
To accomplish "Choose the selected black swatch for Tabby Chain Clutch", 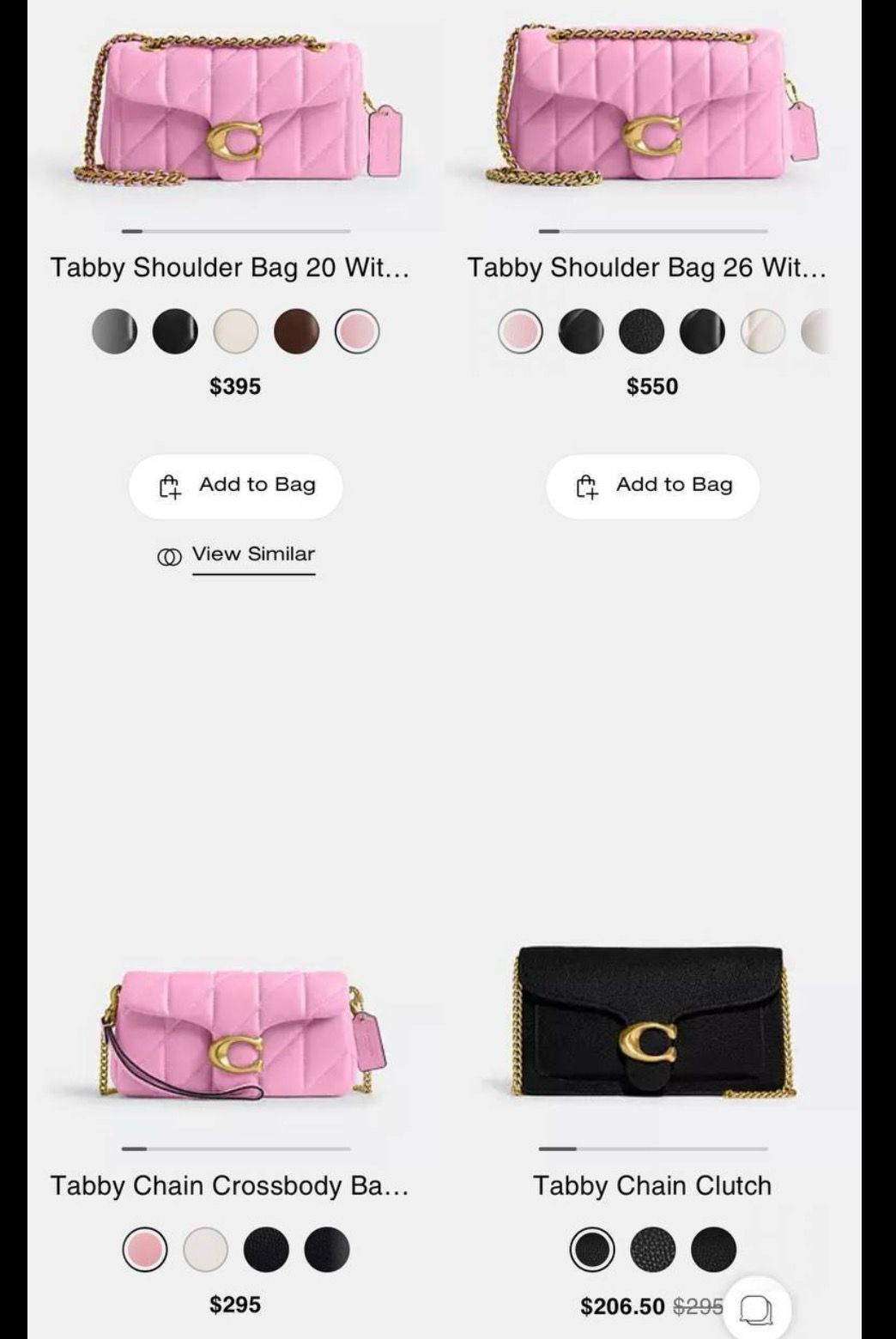I will 590,1250.
